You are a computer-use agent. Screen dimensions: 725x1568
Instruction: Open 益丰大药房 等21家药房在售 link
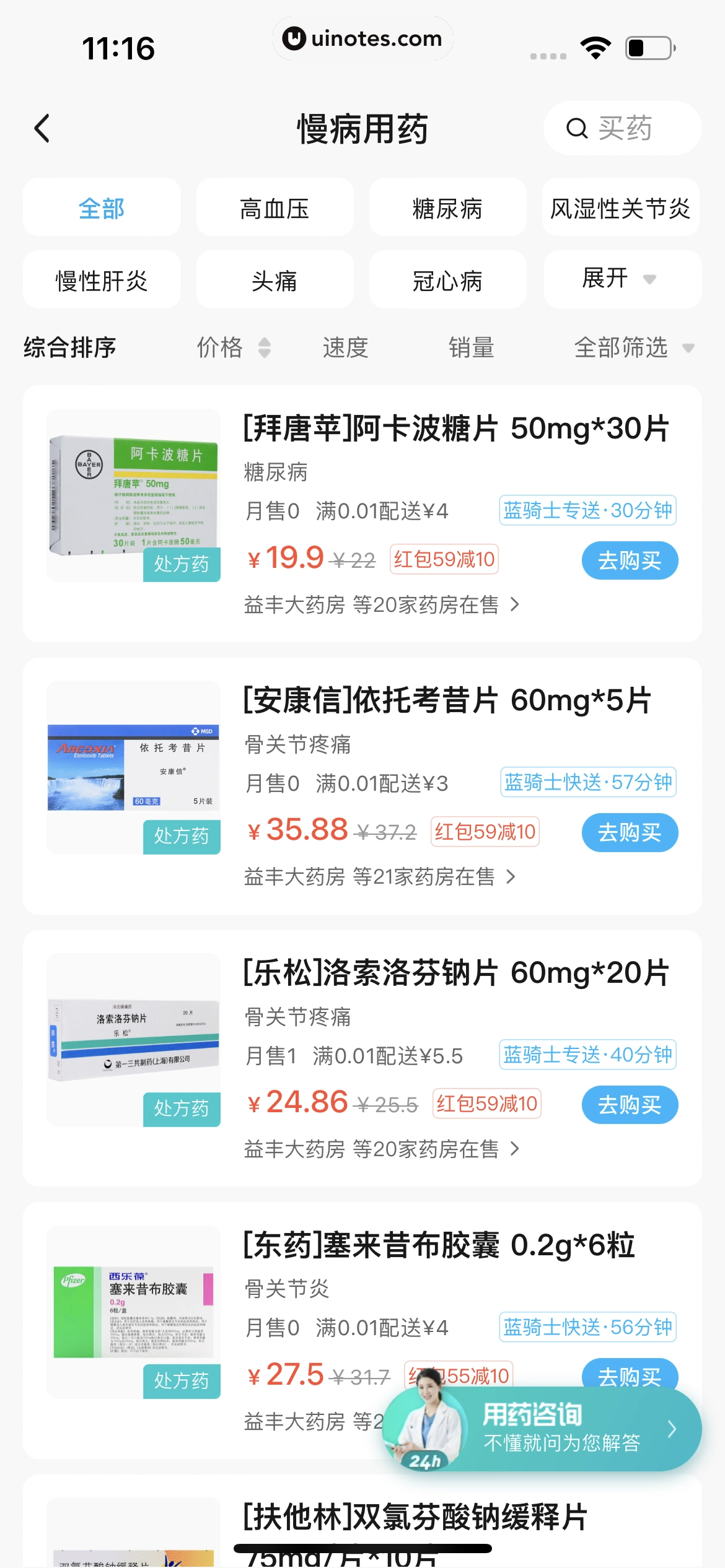coord(378,877)
